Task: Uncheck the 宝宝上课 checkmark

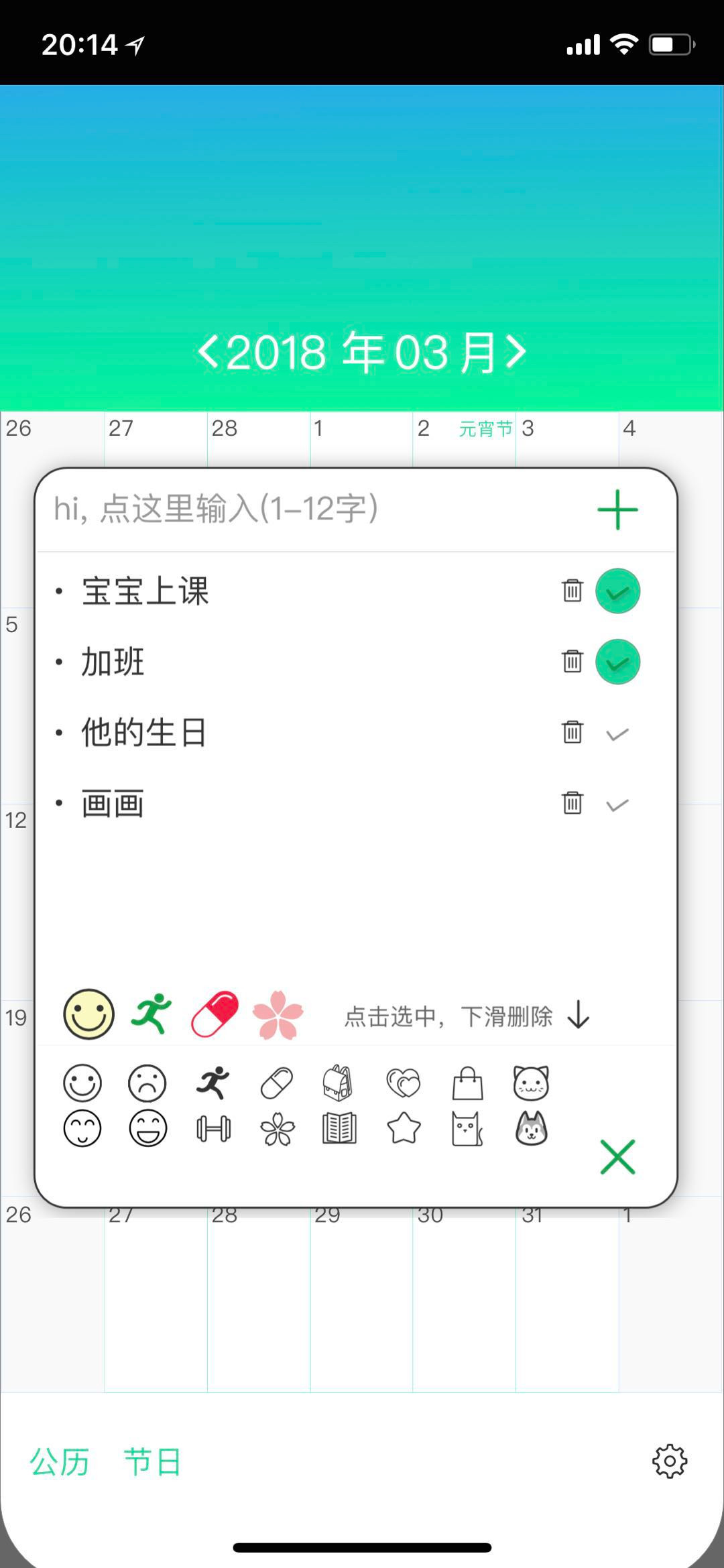Action: [617, 591]
